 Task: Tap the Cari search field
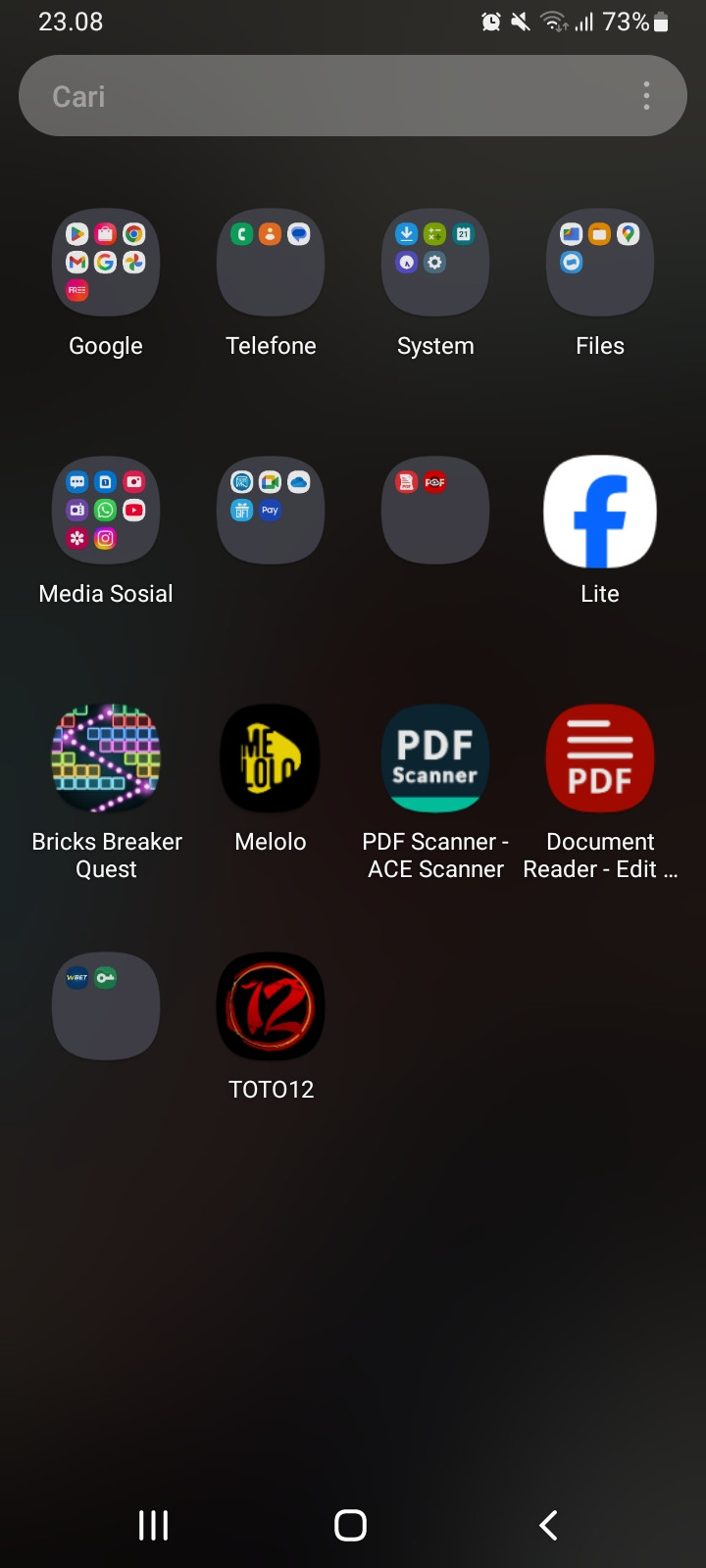pyautogui.click(x=324, y=96)
